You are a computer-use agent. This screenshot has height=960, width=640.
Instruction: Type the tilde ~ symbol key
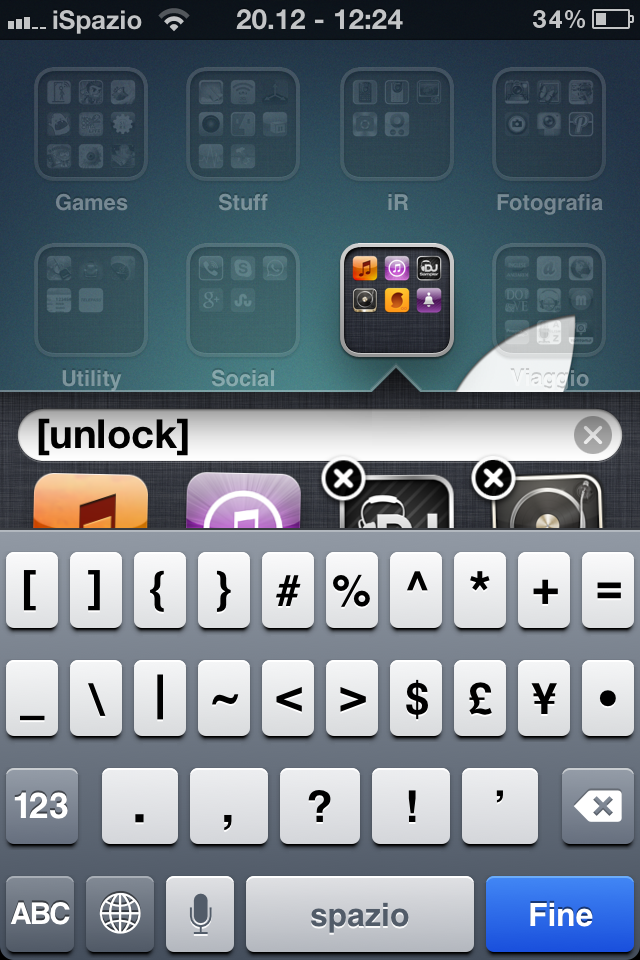click(x=224, y=699)
